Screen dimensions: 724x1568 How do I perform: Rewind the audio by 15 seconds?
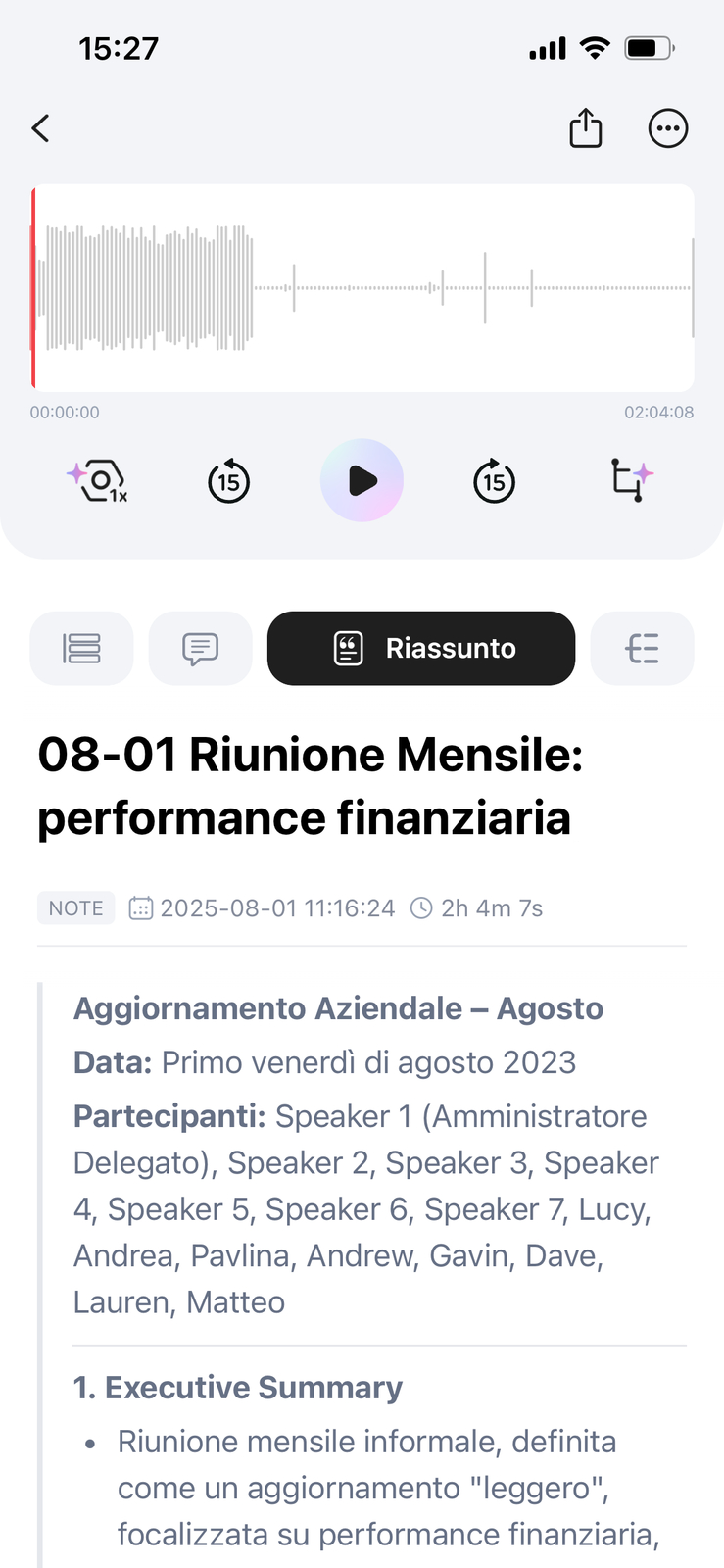(228, 481)
